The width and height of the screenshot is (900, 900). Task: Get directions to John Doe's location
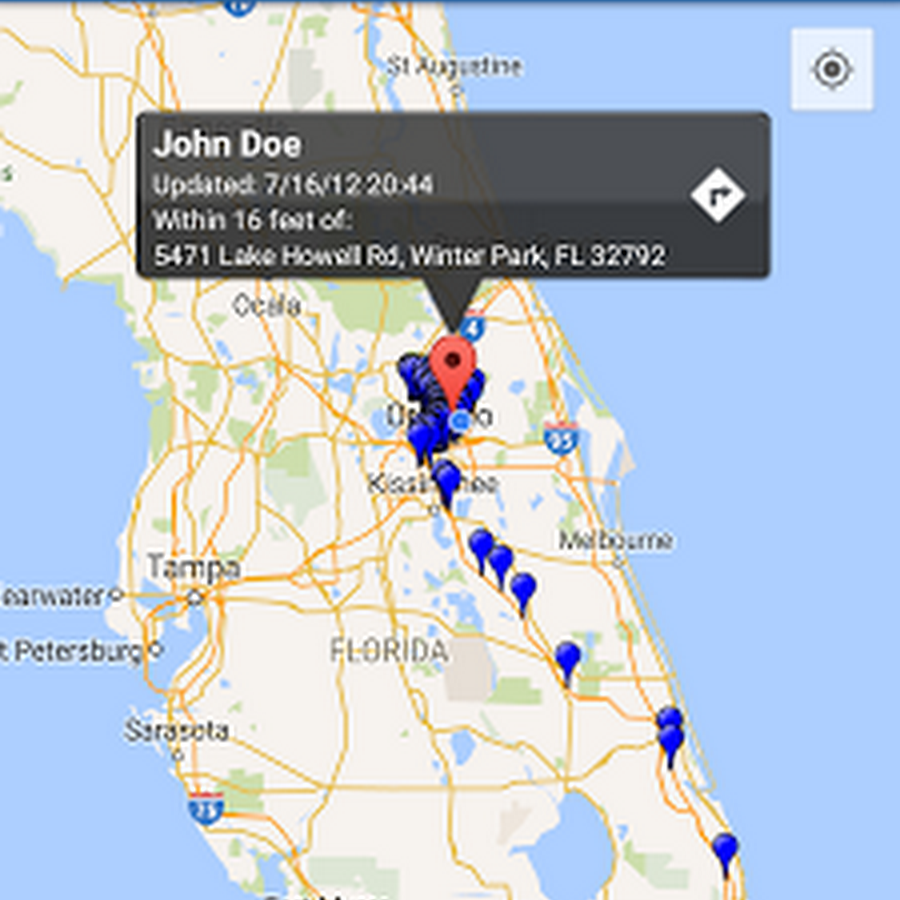click(x=718, y=195)
